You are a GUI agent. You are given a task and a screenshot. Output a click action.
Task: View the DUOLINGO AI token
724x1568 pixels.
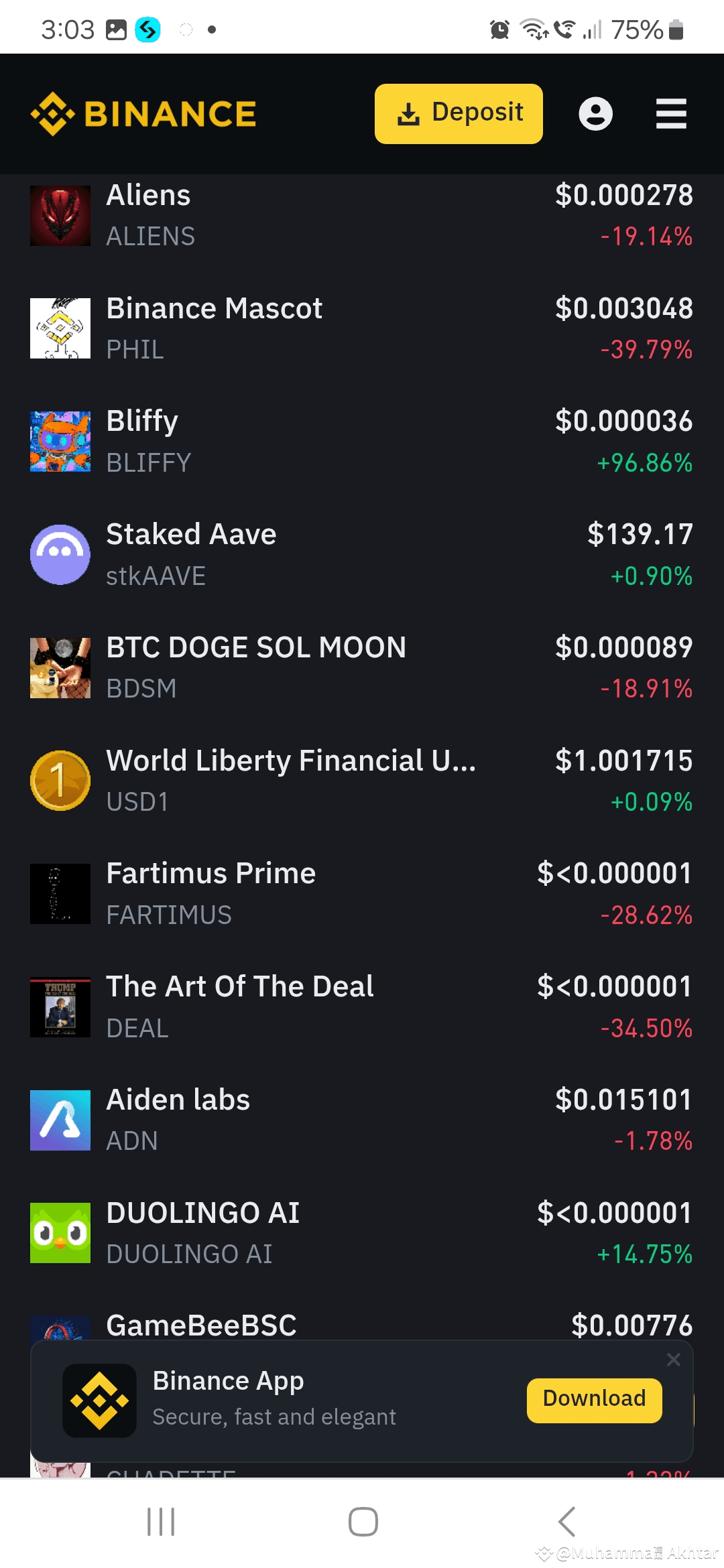tap(362, 1233)
